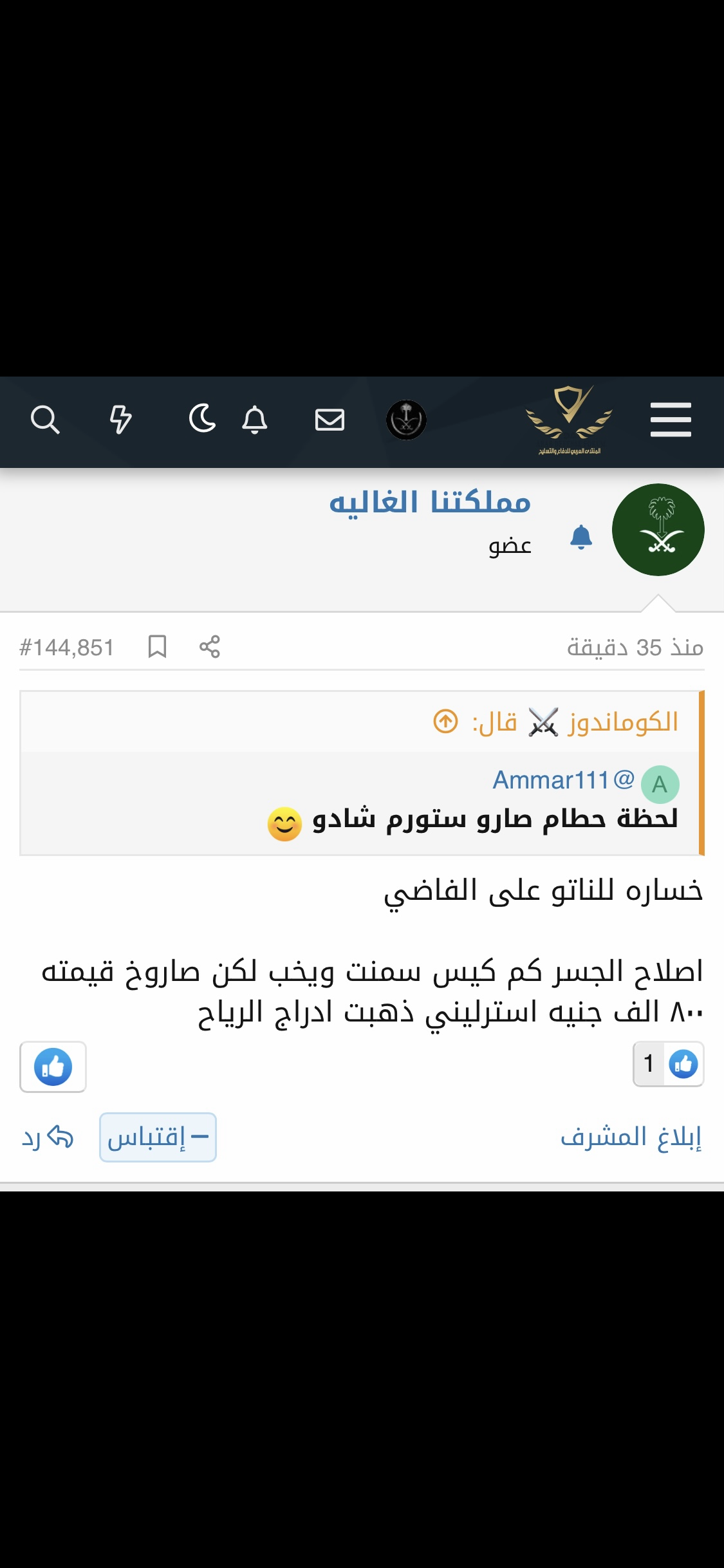Open the mentioned user @Ammar111
This screenshot has height=1568, width=724.
563,780
